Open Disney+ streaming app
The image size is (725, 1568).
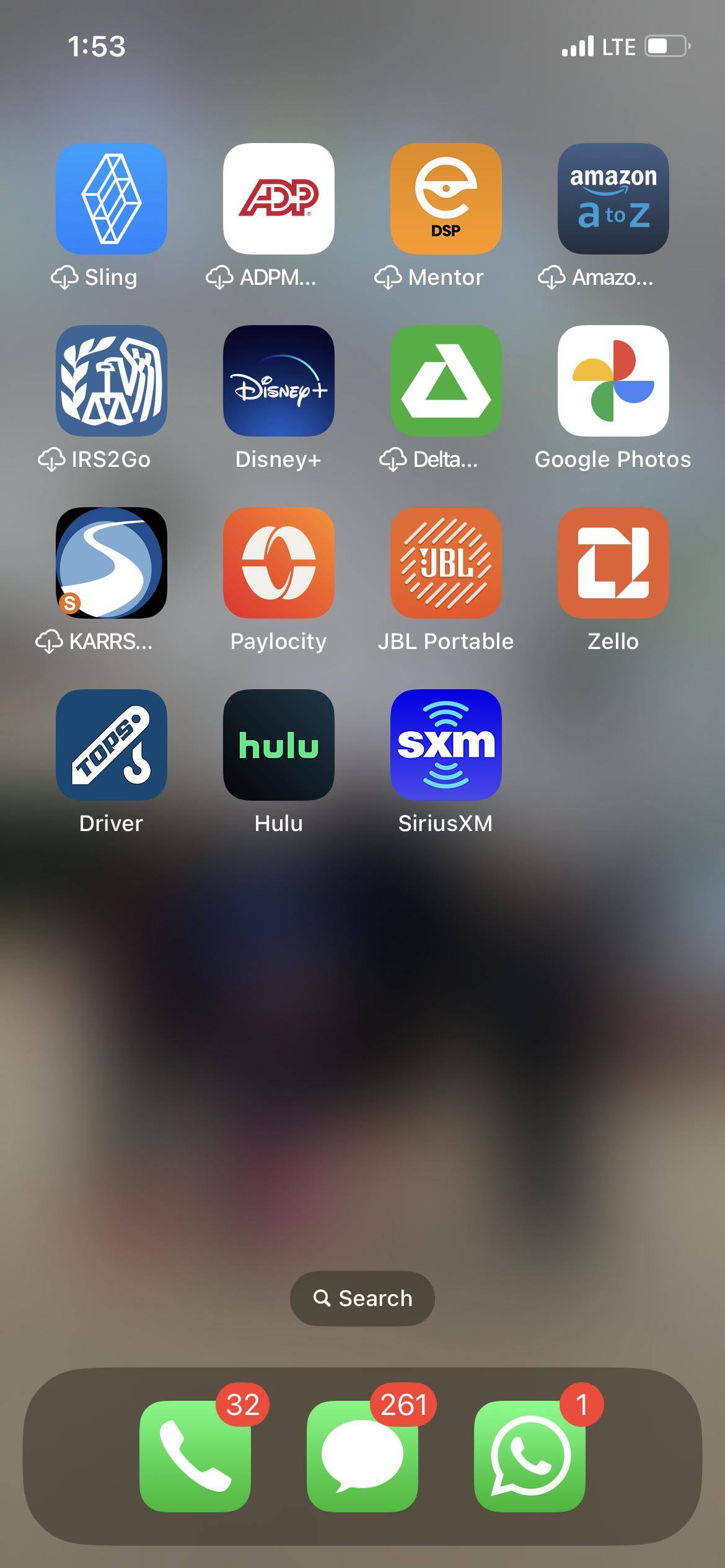[279, 381]
